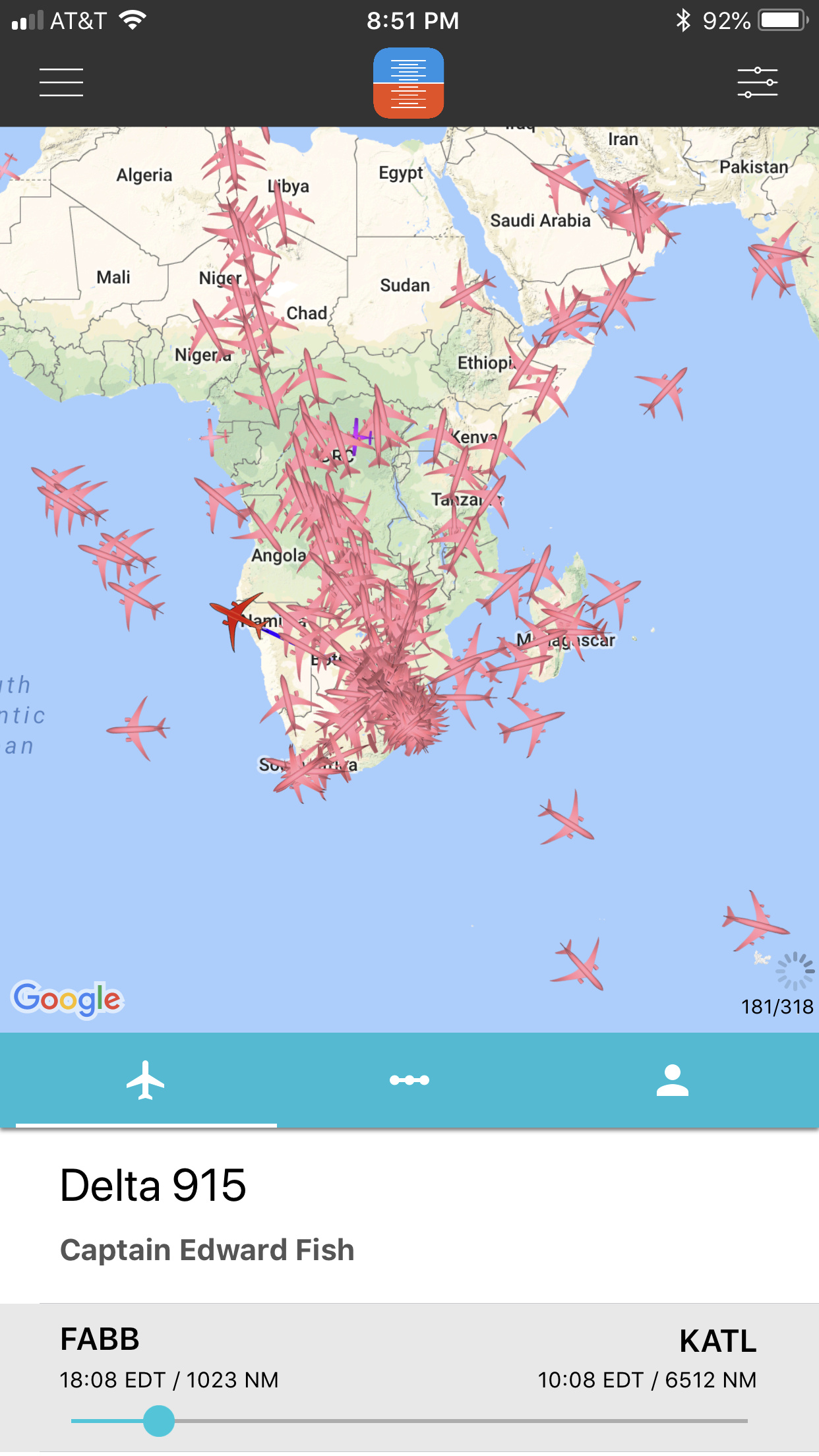This screenshot has height=1456, width=819.
Task: Switch to the route waypoints tab
Action: click(x=409, y=1080)
